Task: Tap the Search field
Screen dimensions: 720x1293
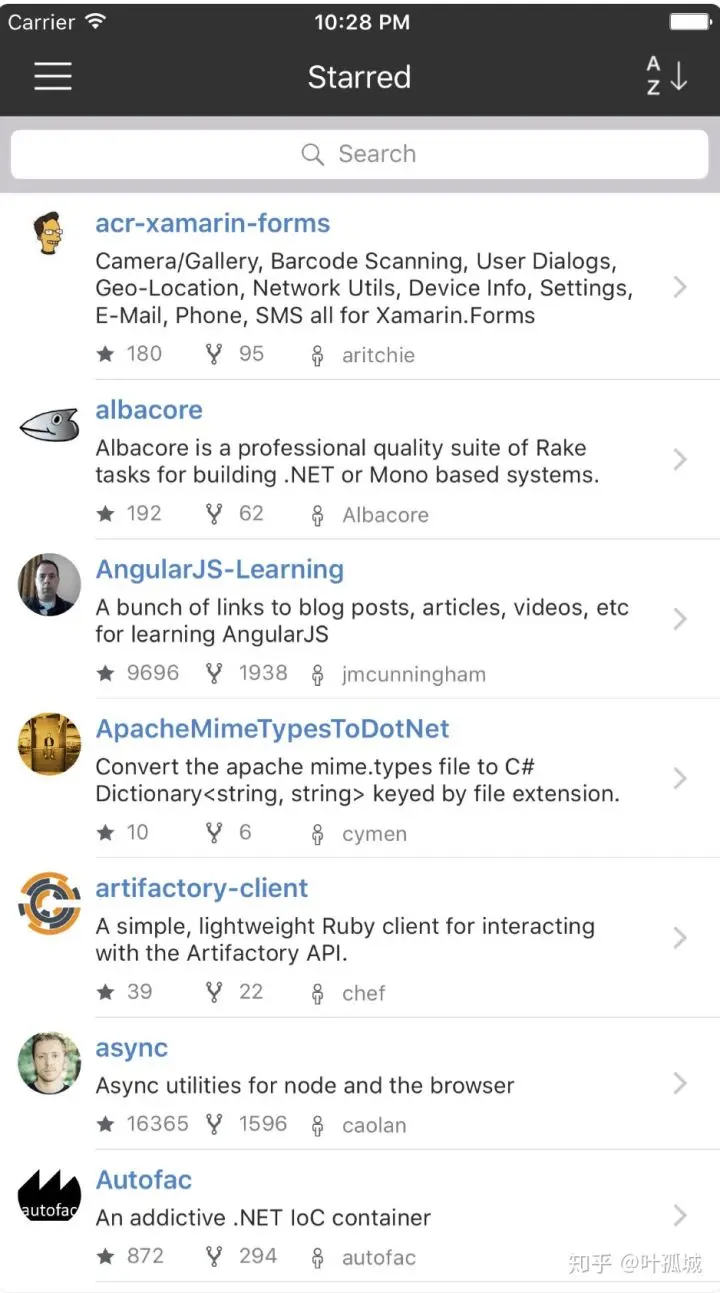Action: coord(359,154)
